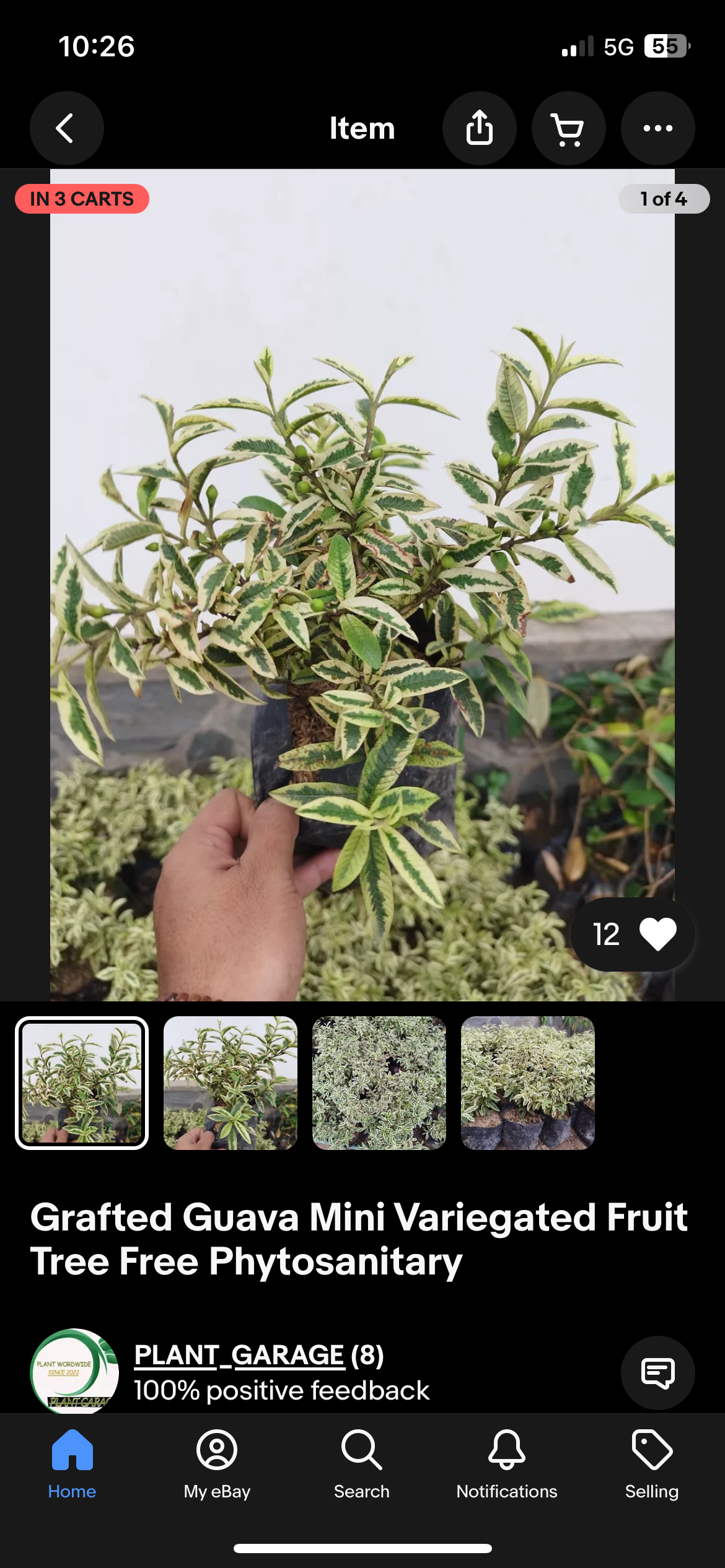
Task: Open the shopping cart
Action: (568, 128)
